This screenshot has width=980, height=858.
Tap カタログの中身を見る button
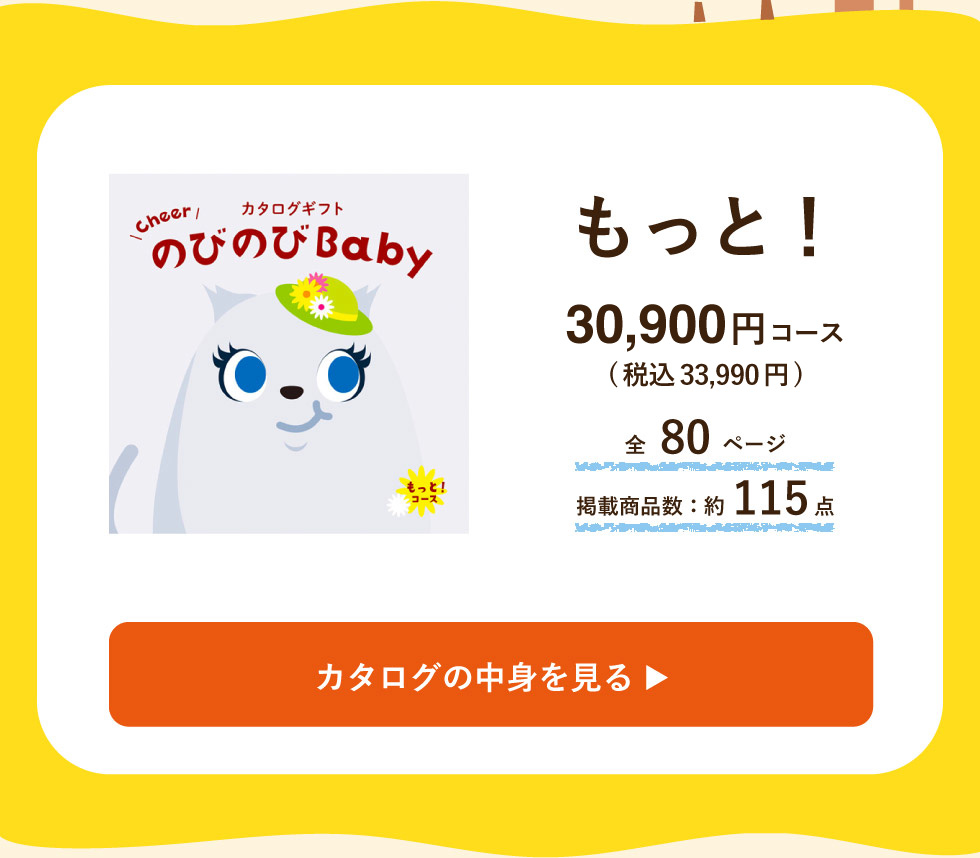[490, 675]
